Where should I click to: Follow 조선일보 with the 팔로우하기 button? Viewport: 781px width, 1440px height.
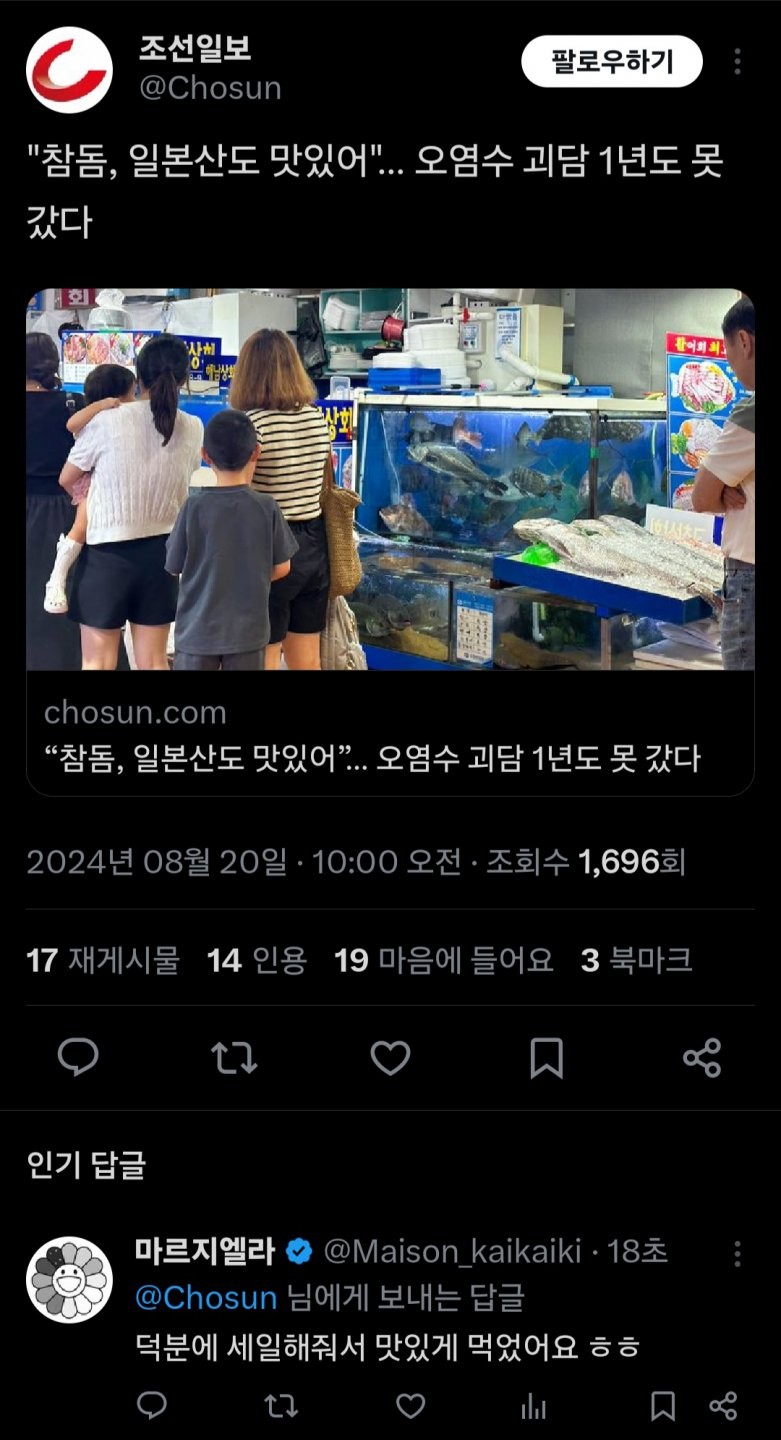tap(611, 62)
